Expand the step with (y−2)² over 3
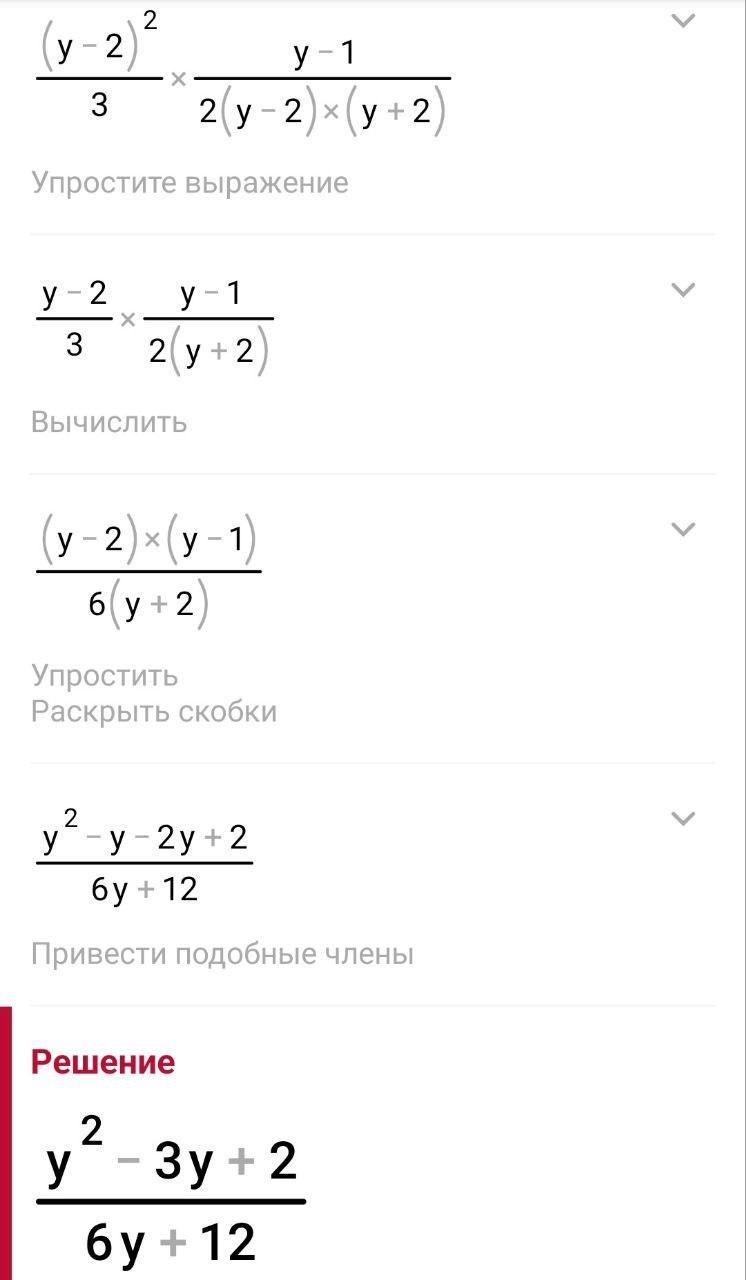The width and height of the screenshot is (746, 1280). [682, 20]
